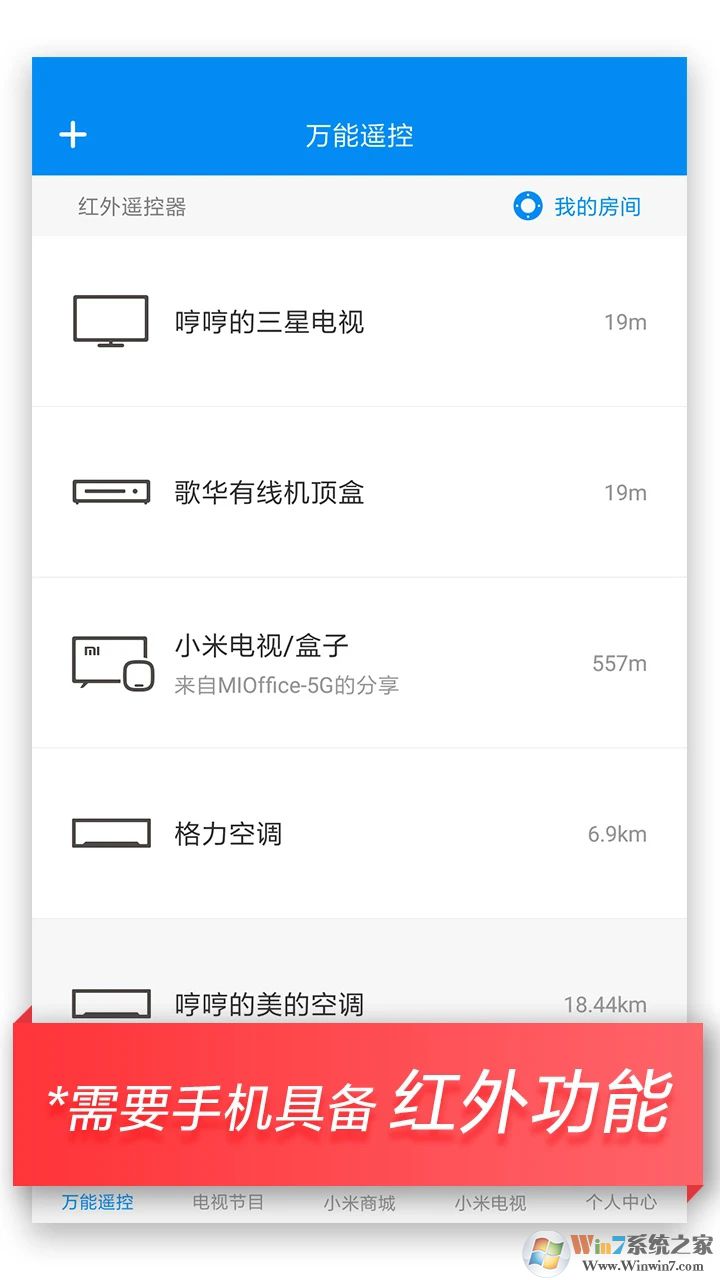
Task: Tap the set-top box icon for 歌华有线机顶盒
Action: [x=110, y=491]
